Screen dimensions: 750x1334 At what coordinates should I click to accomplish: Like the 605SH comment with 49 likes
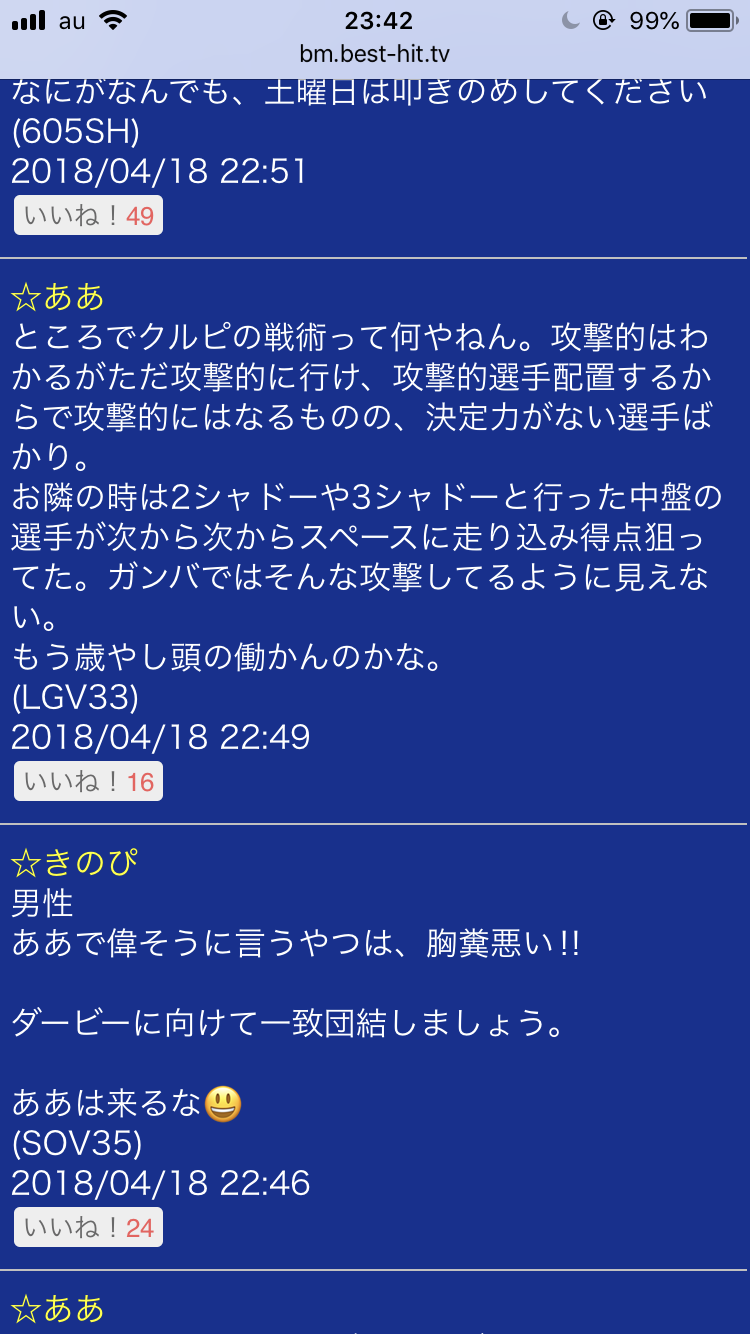88,216
